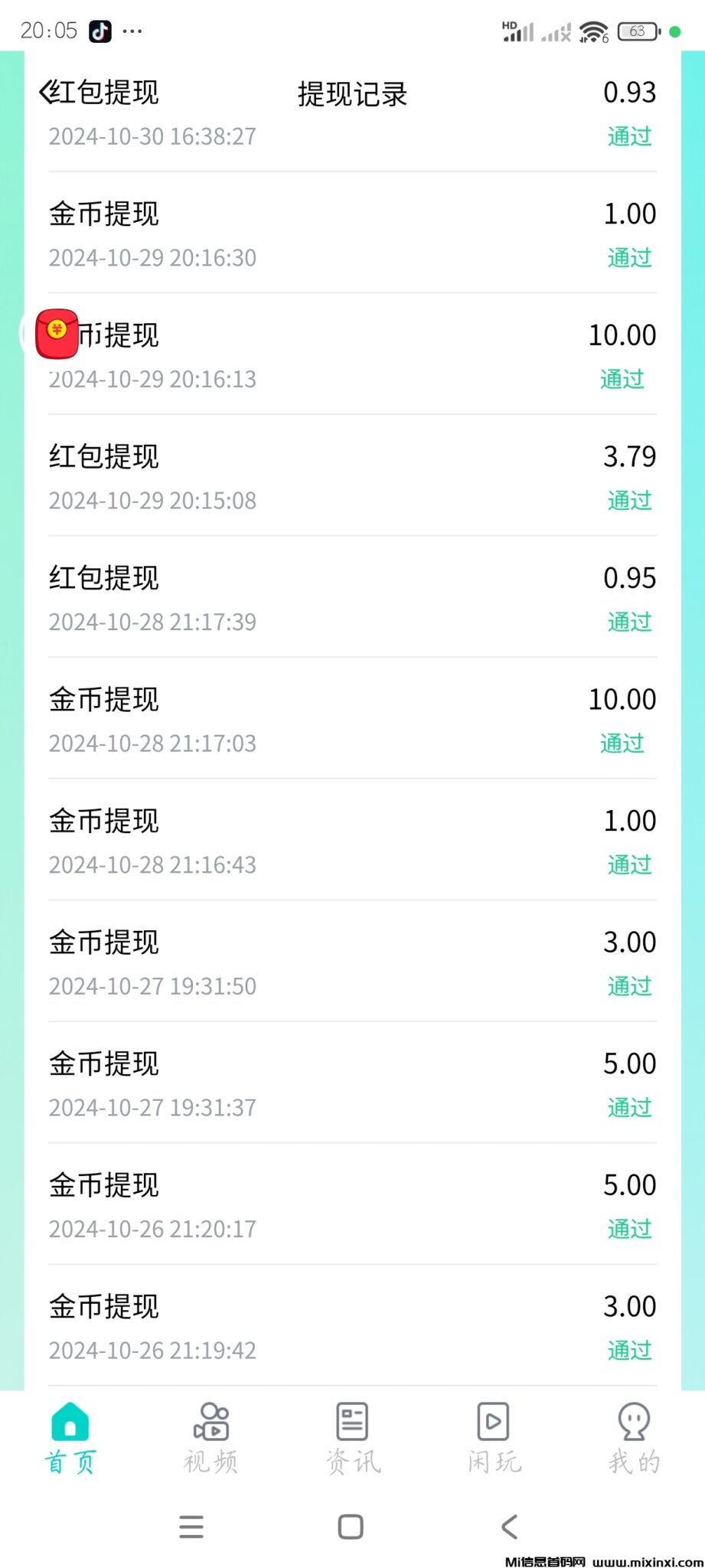
Task: Go to the 闲玩 tab
Action: coord(494,1437)
